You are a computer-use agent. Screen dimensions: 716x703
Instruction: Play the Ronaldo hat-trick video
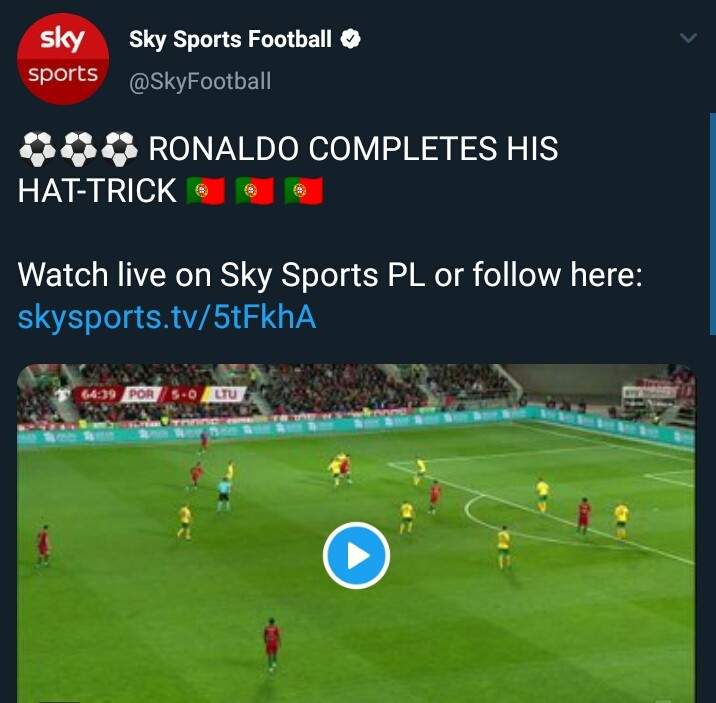(x=356, y=555)
